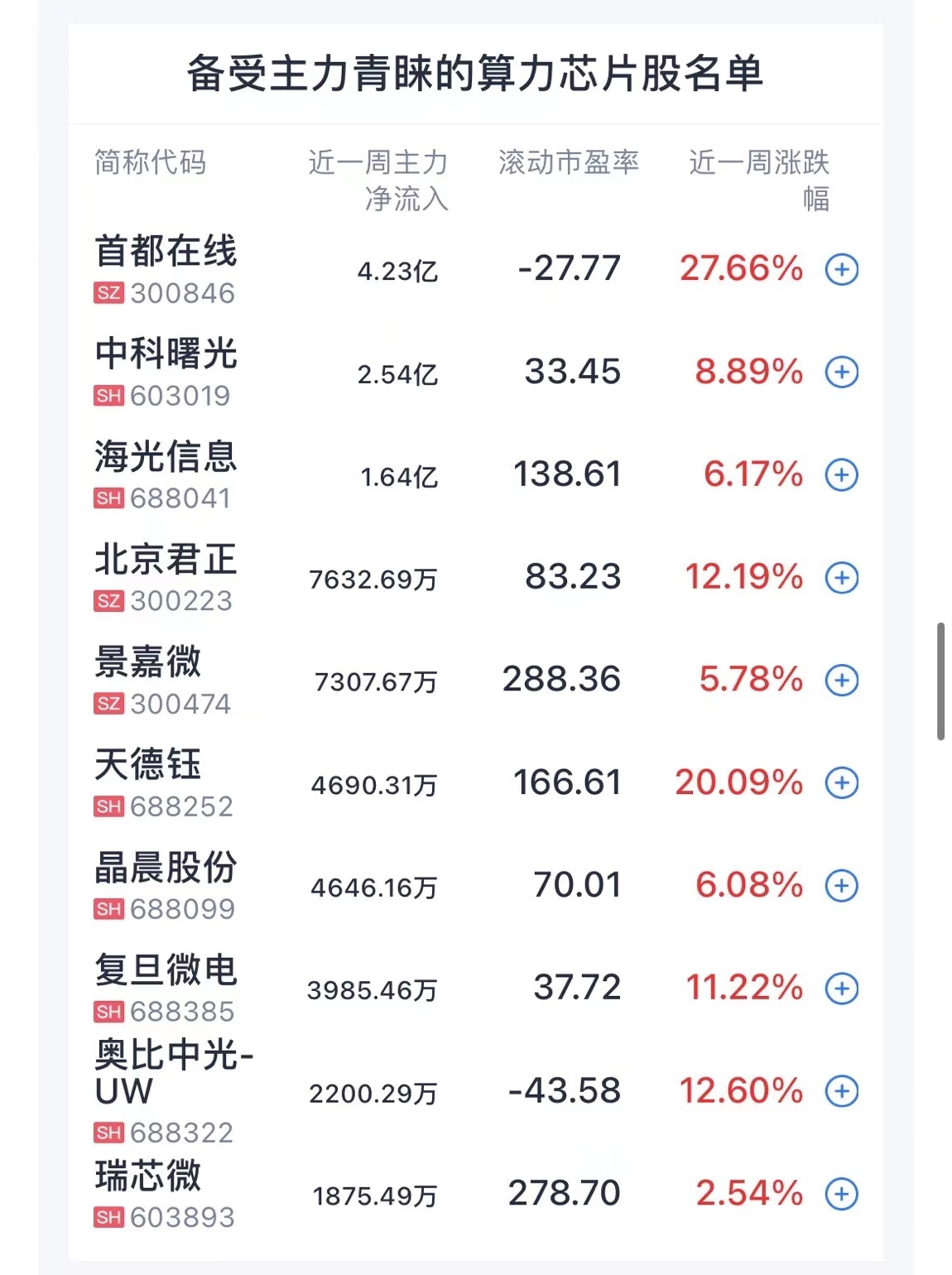Add 首都在线 to watchlist

coord(842,269)
